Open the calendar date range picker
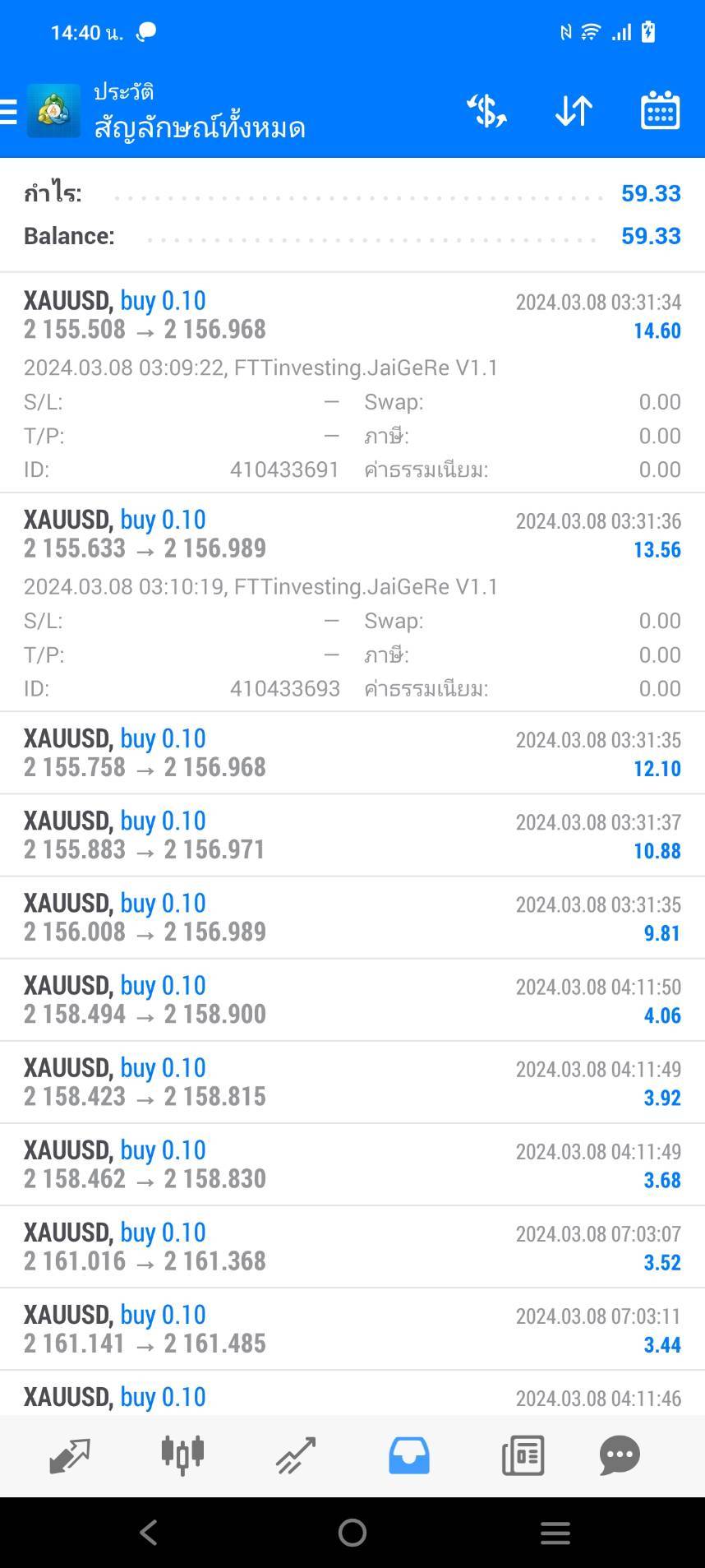 tap(660, 111)
